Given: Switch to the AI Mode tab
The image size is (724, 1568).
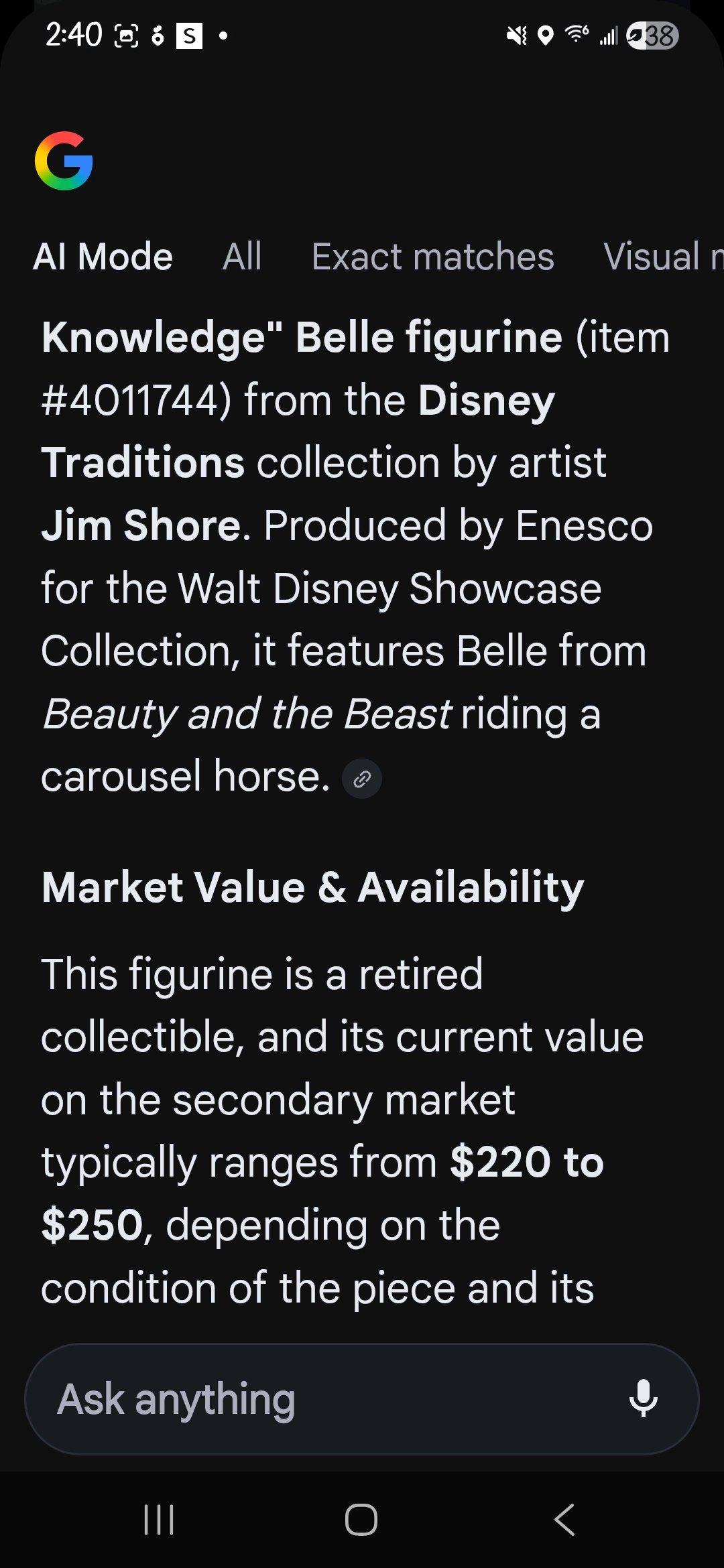Looking at the screenshot, I should pyautogui.click(x=103, y=257).
